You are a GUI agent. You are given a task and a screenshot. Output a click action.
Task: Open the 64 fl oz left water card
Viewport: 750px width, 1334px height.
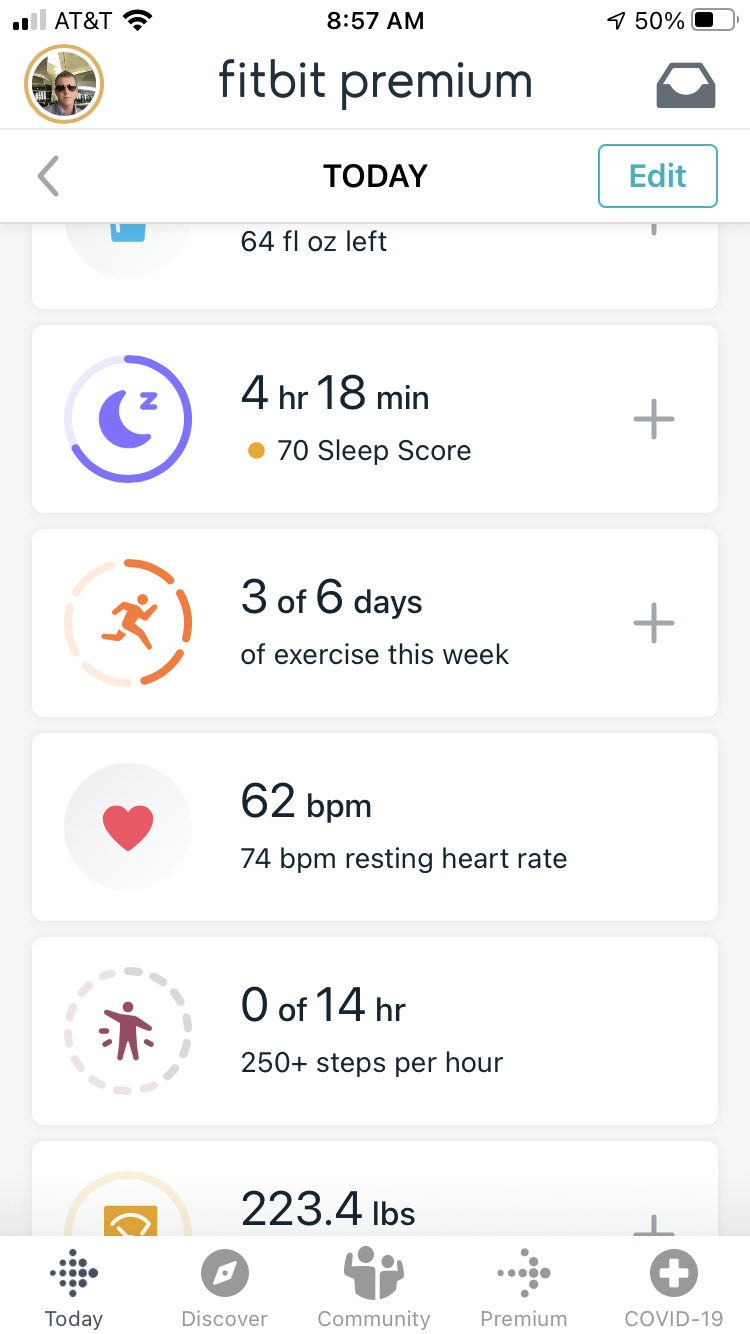[x=374, y=262]
